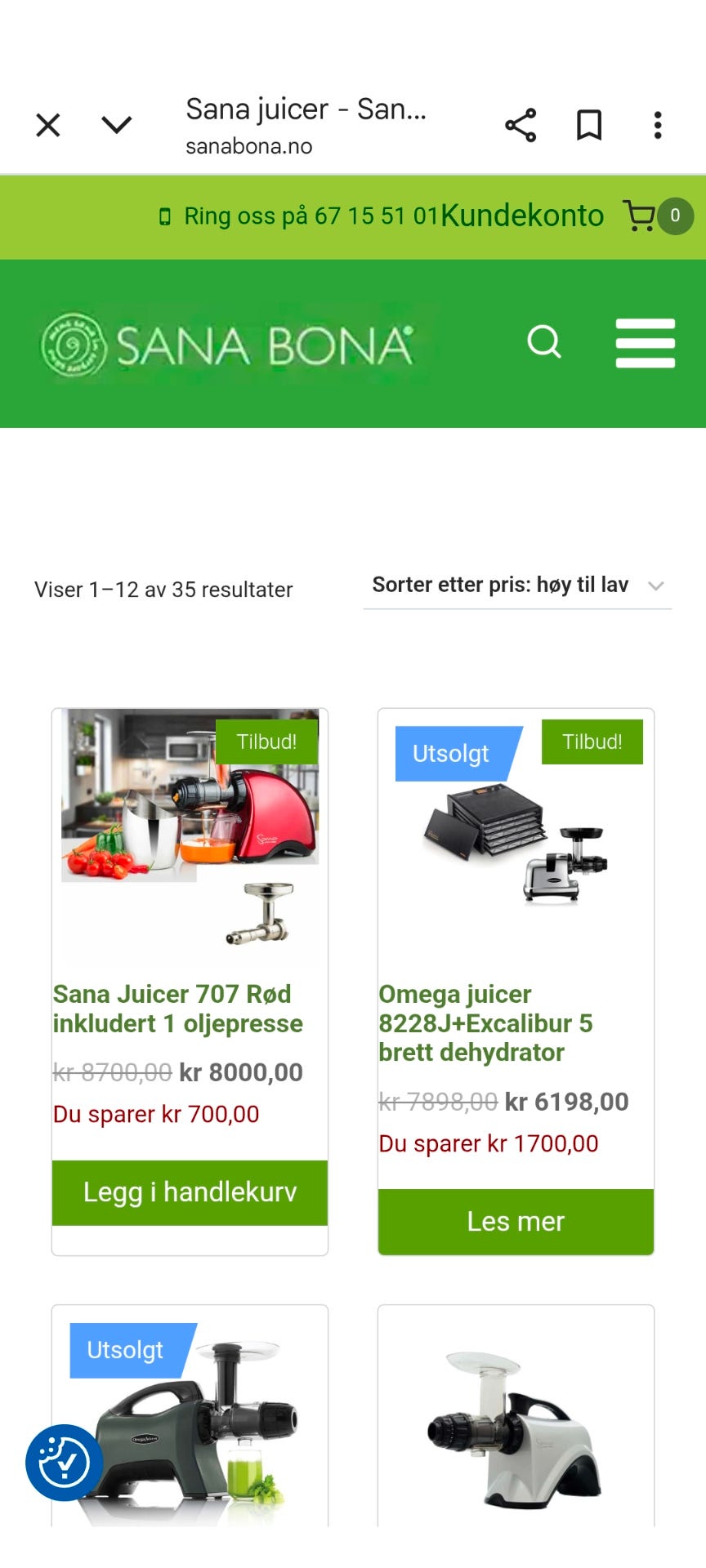Add Sana Juicer 707 to the cart
706x1568 pixels.
(189, 1193)
